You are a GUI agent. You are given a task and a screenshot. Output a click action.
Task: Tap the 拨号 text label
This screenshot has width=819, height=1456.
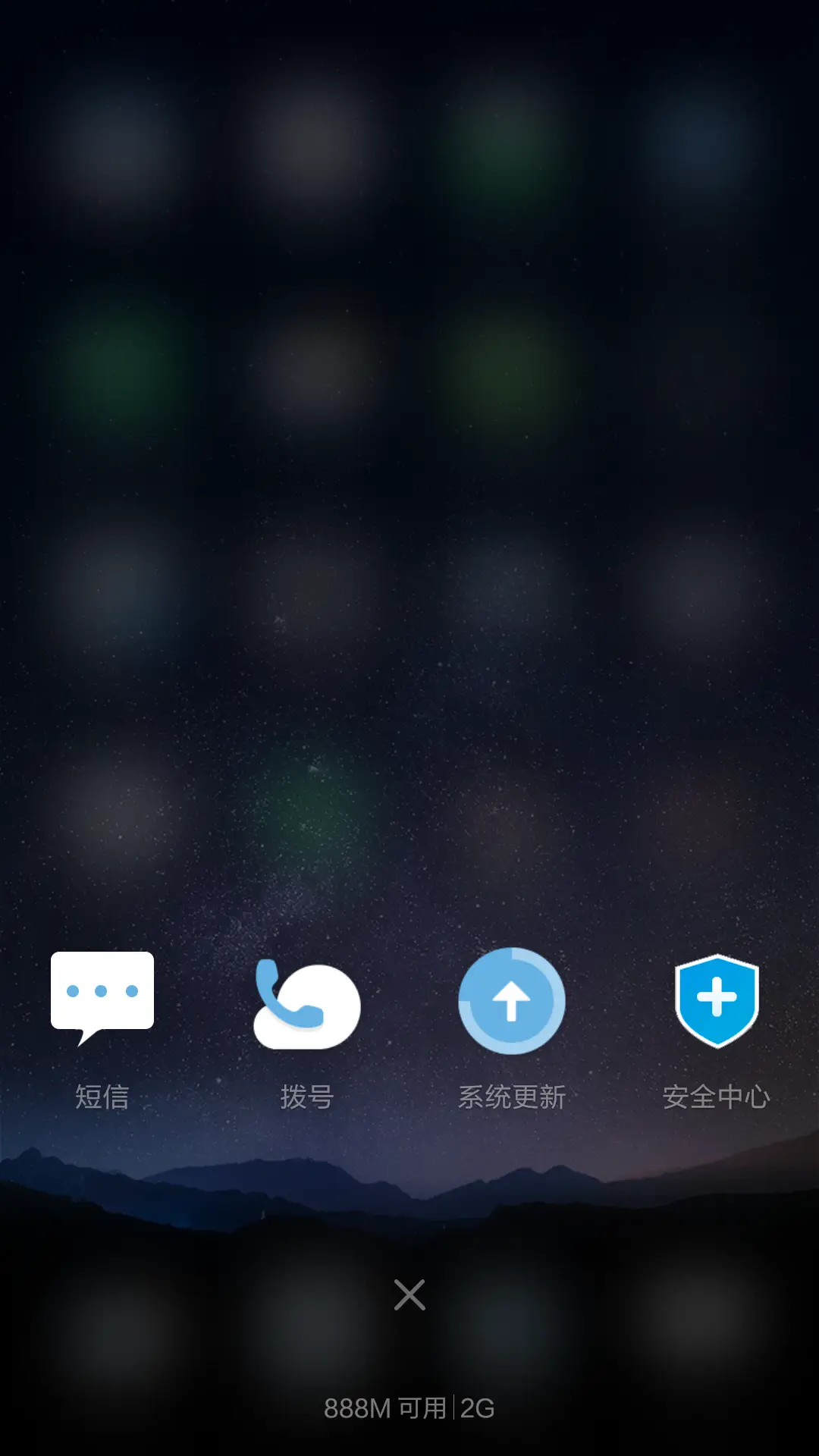coord(307,1094)
